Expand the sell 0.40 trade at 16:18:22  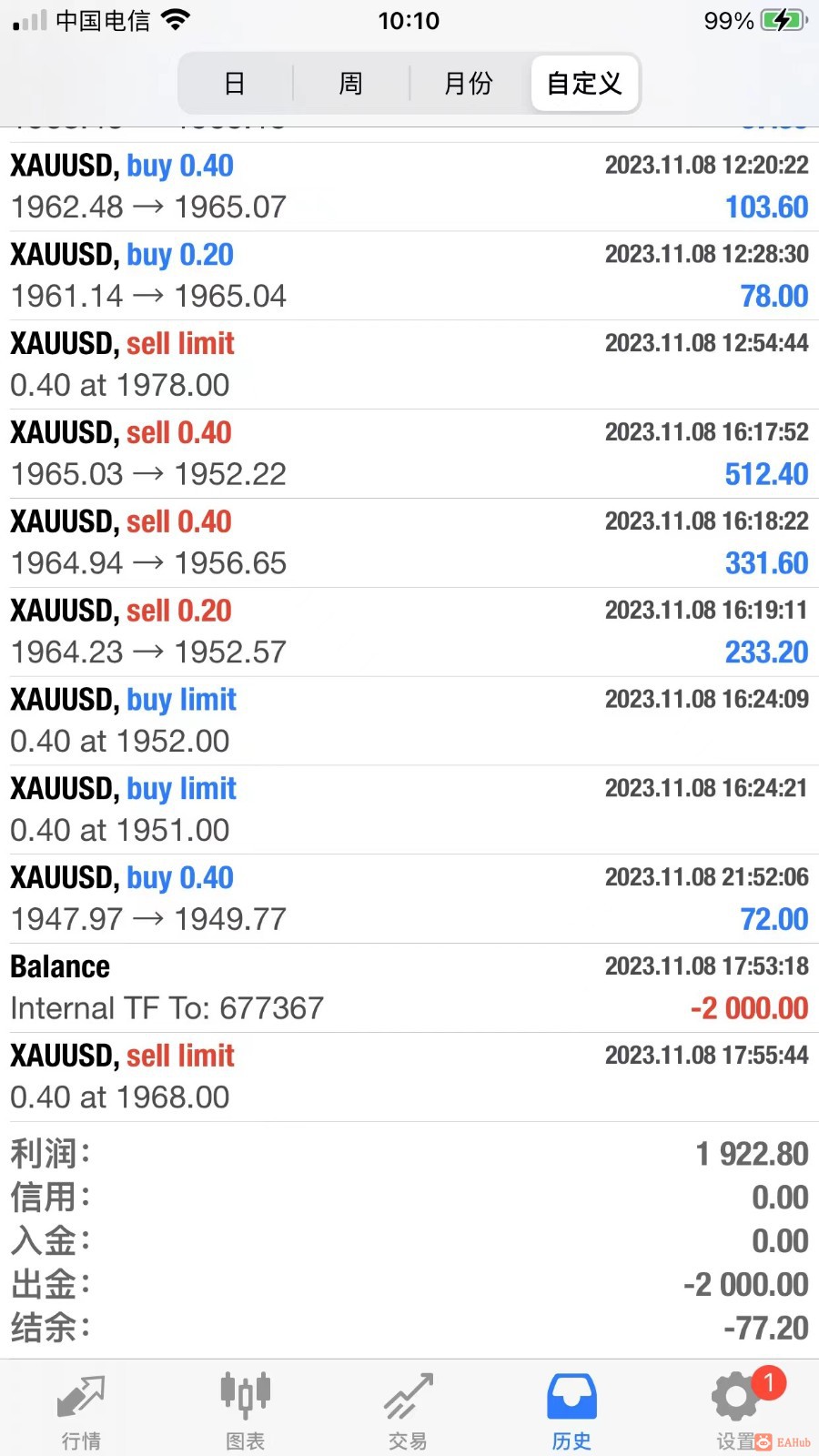click(x=409, y=542)
